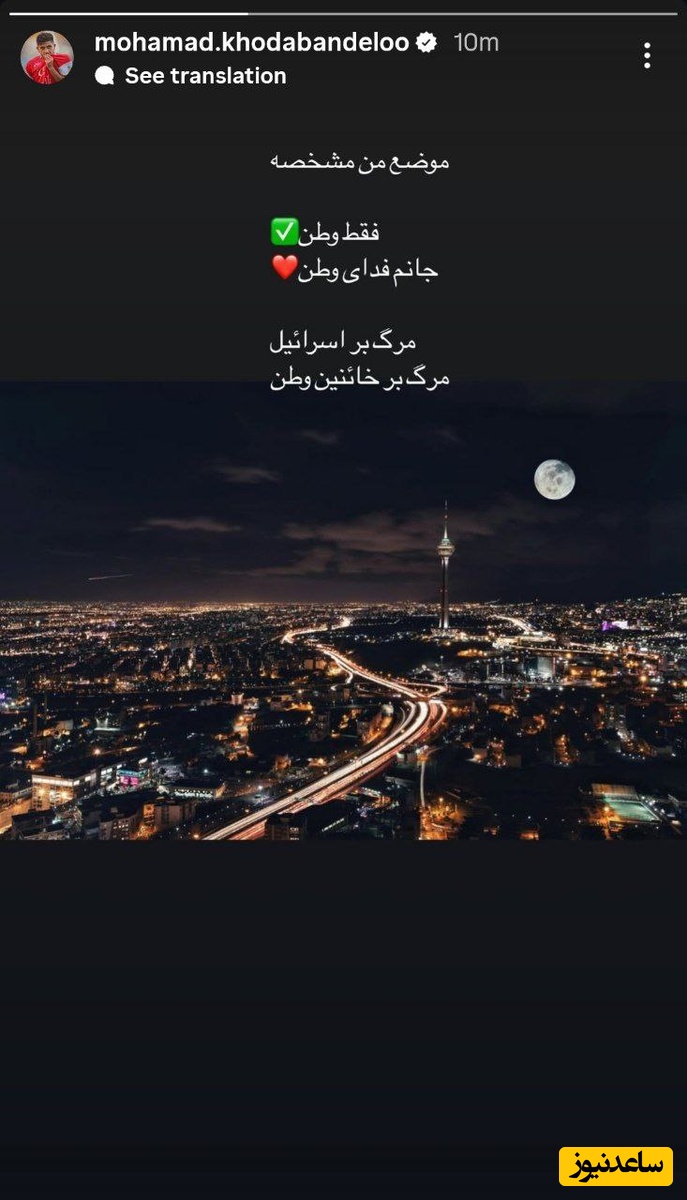Tap See translation for the story
This screenshot has width=687, height=1200.
tap(204, 76)
